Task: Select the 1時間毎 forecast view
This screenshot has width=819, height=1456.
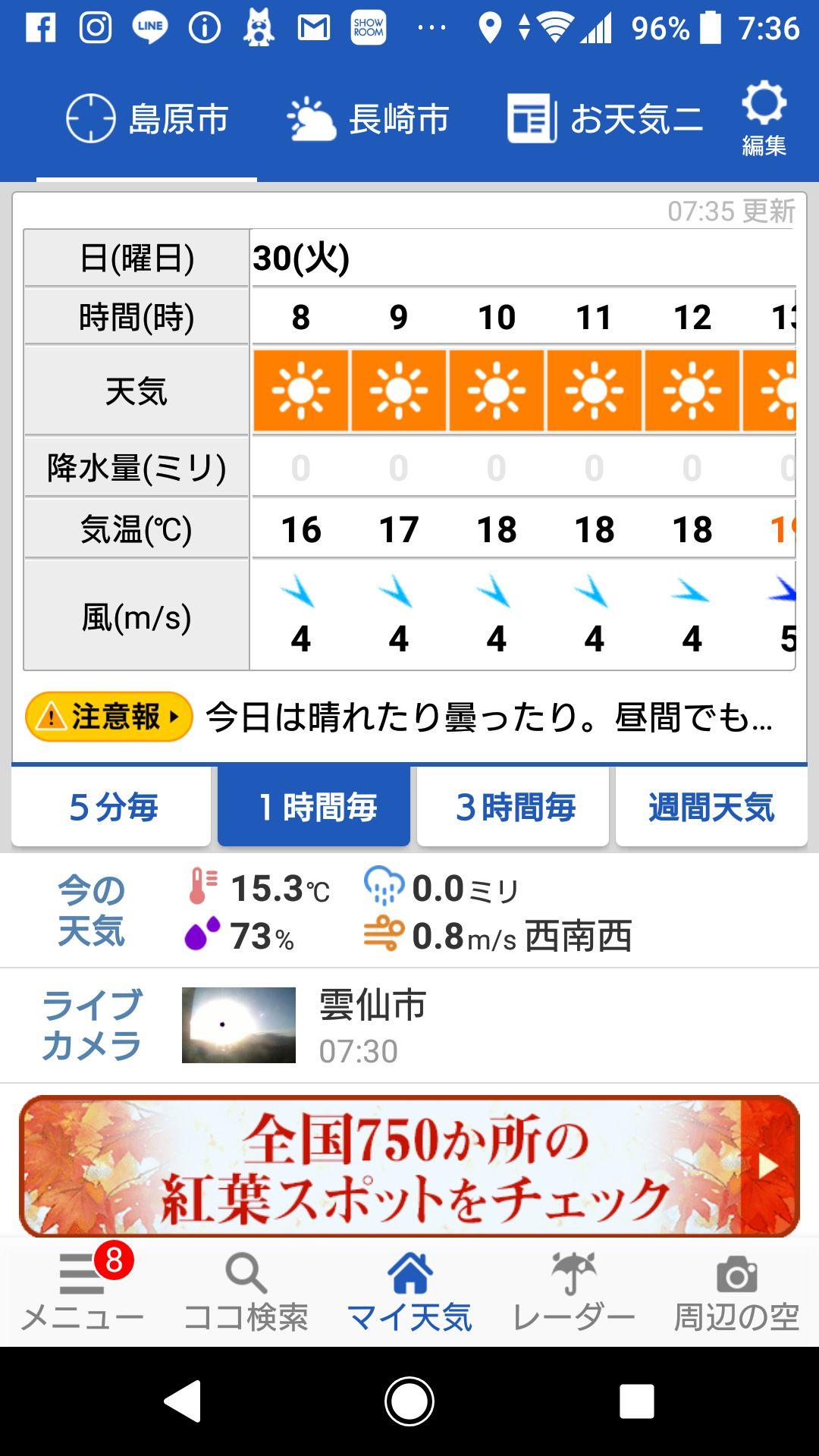Action: tap(314, 807)
